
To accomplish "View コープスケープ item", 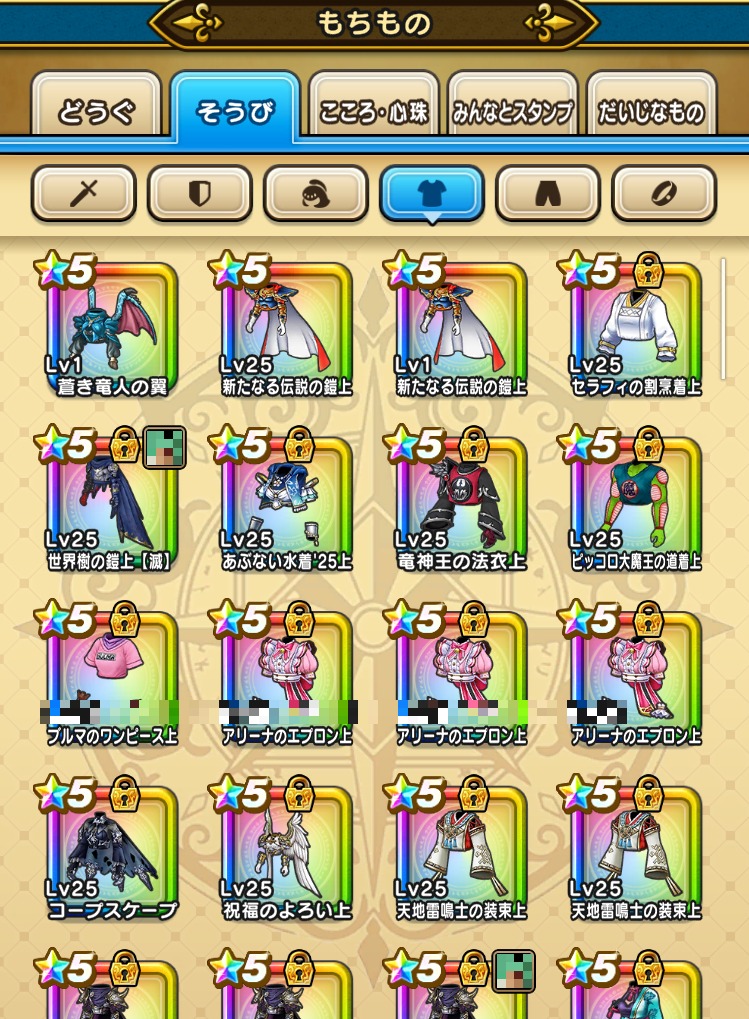I will tap(112, 850).
